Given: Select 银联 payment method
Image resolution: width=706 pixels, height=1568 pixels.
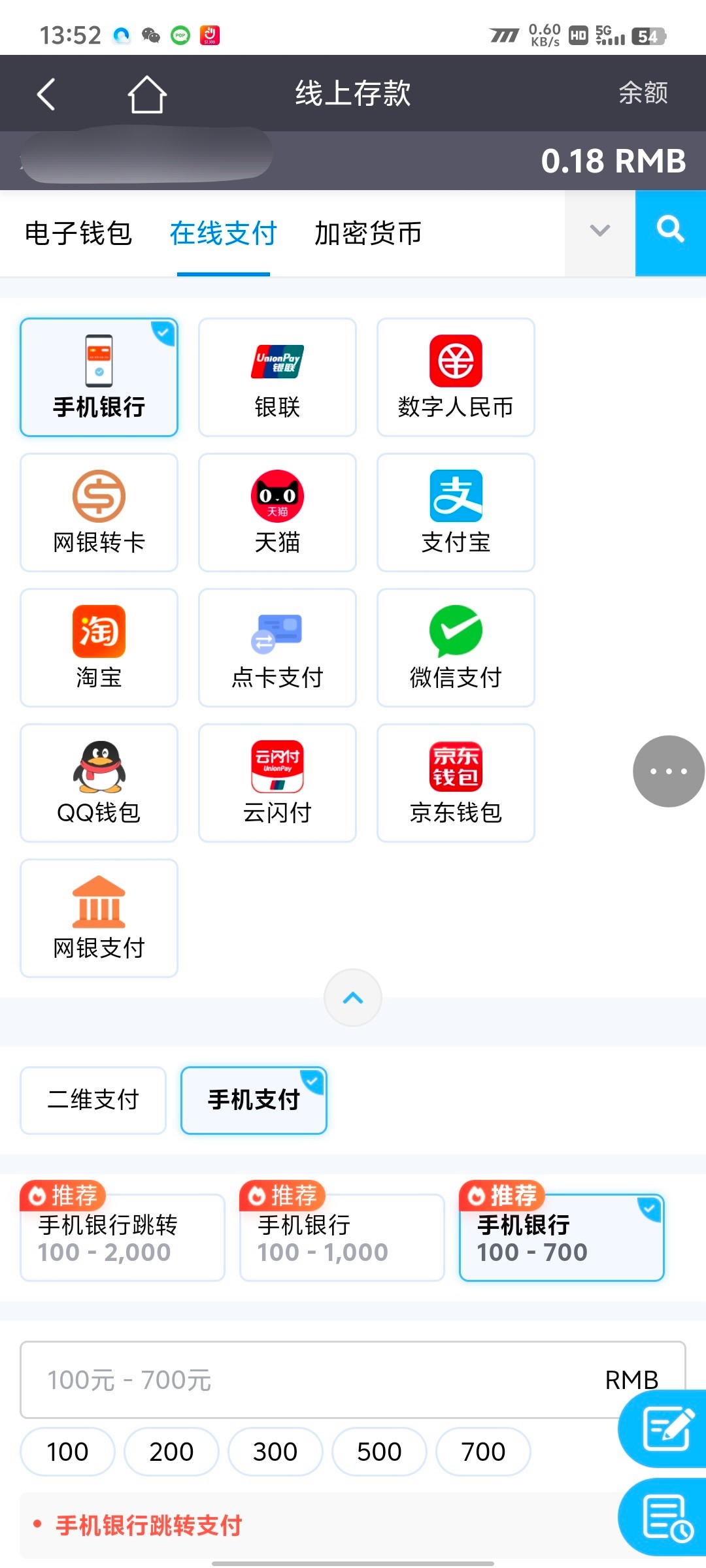Looking at the screenshot, I should [x=277, y=378].
